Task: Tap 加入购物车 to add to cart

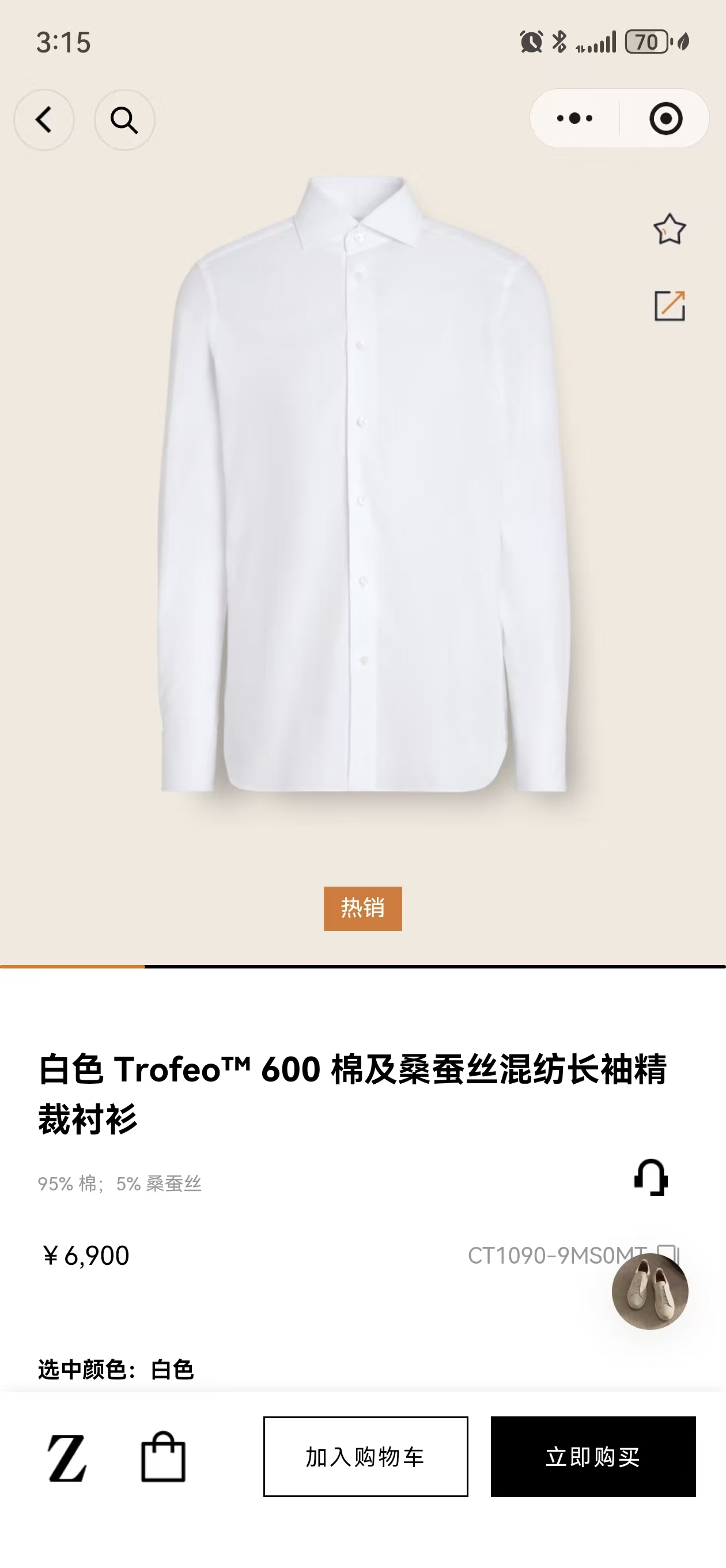Action: pyautogui.click(x=365, y=1457)
